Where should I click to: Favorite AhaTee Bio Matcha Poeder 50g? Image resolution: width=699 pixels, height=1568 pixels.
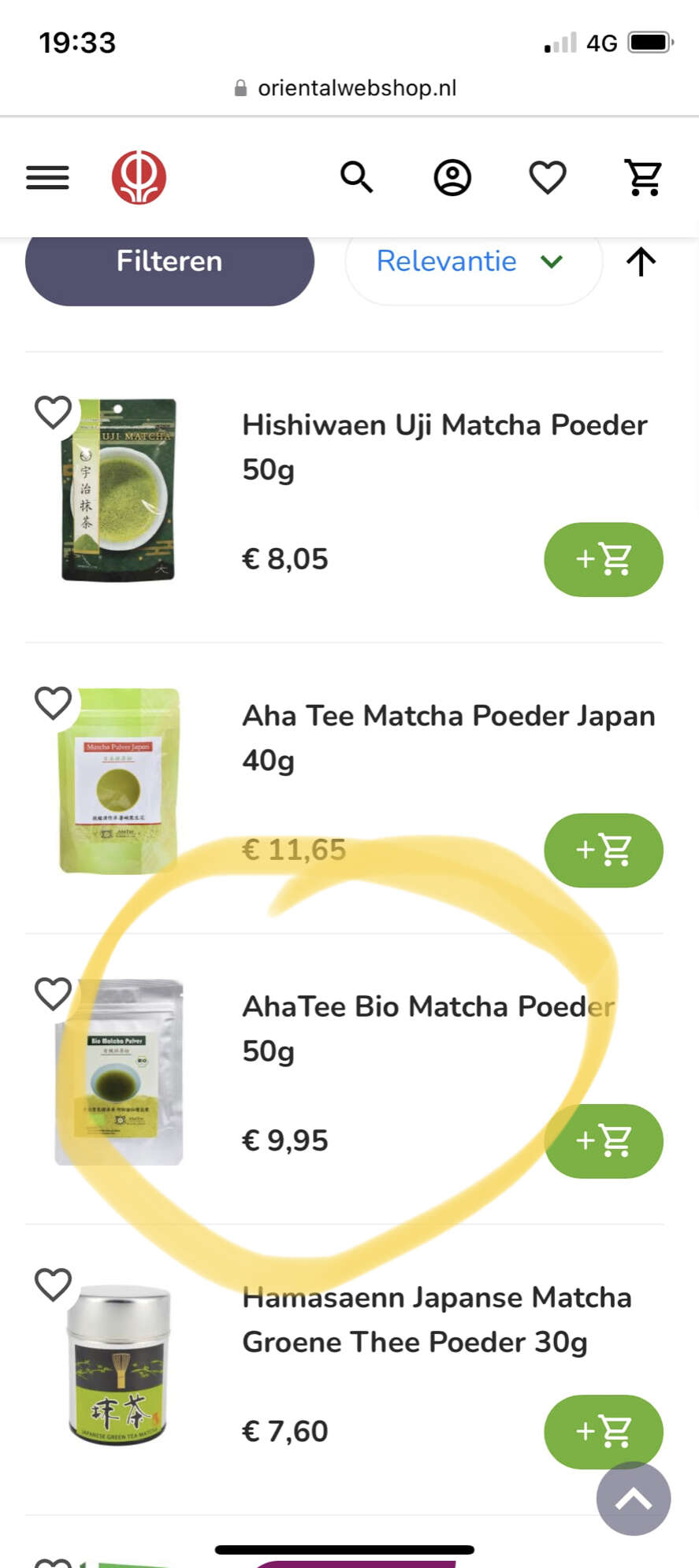click(x=54, y=993)
